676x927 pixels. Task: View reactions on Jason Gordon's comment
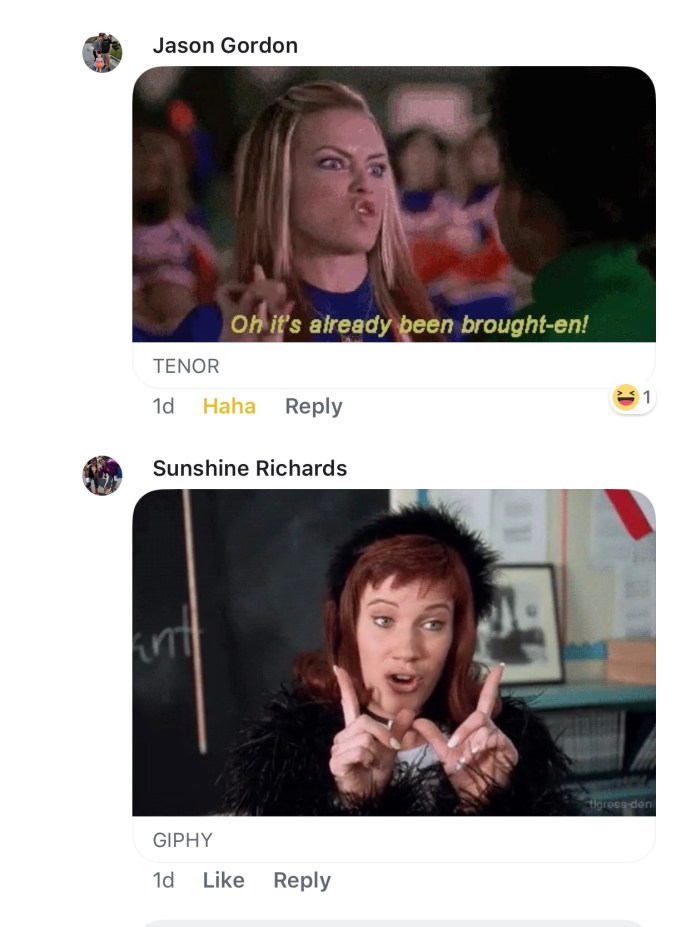coord(632,398)
